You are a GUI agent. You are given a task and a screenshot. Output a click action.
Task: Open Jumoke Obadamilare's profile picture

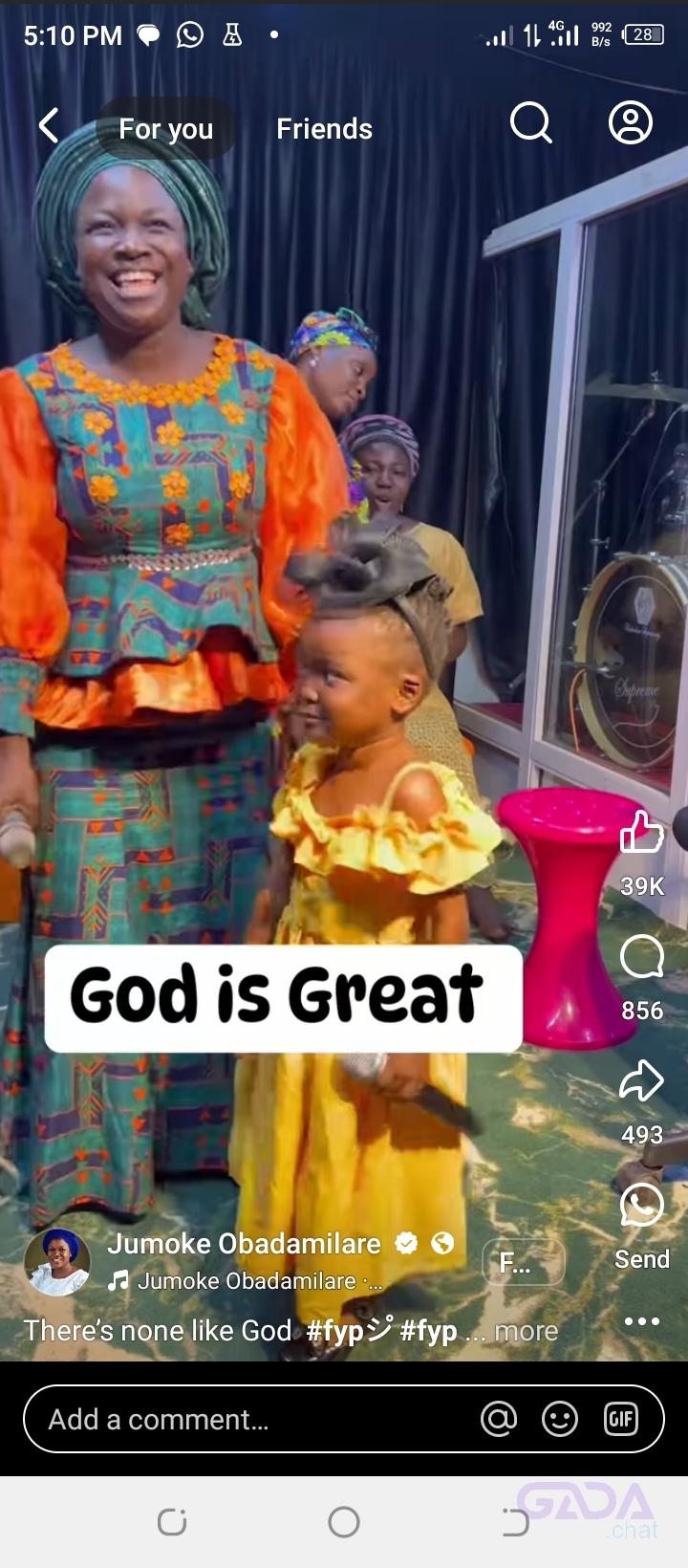pyautogui.click(x=57, y=1262)
